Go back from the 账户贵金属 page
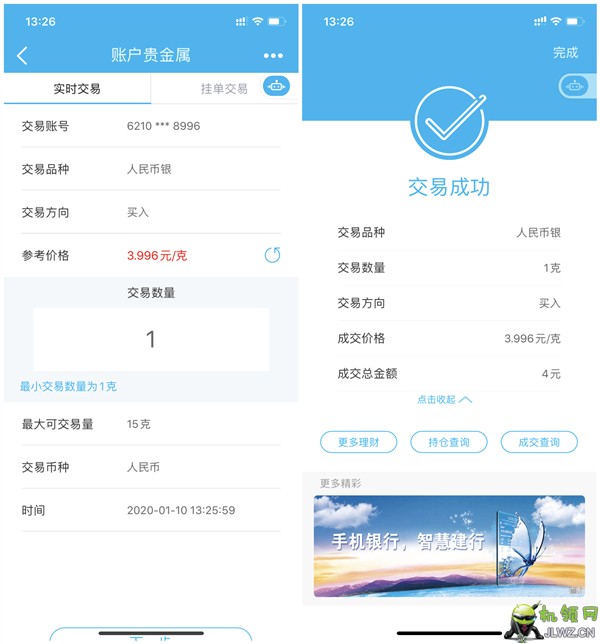Image resolution: width=600 pixels, height=644 pixels. tap(22, 56)
